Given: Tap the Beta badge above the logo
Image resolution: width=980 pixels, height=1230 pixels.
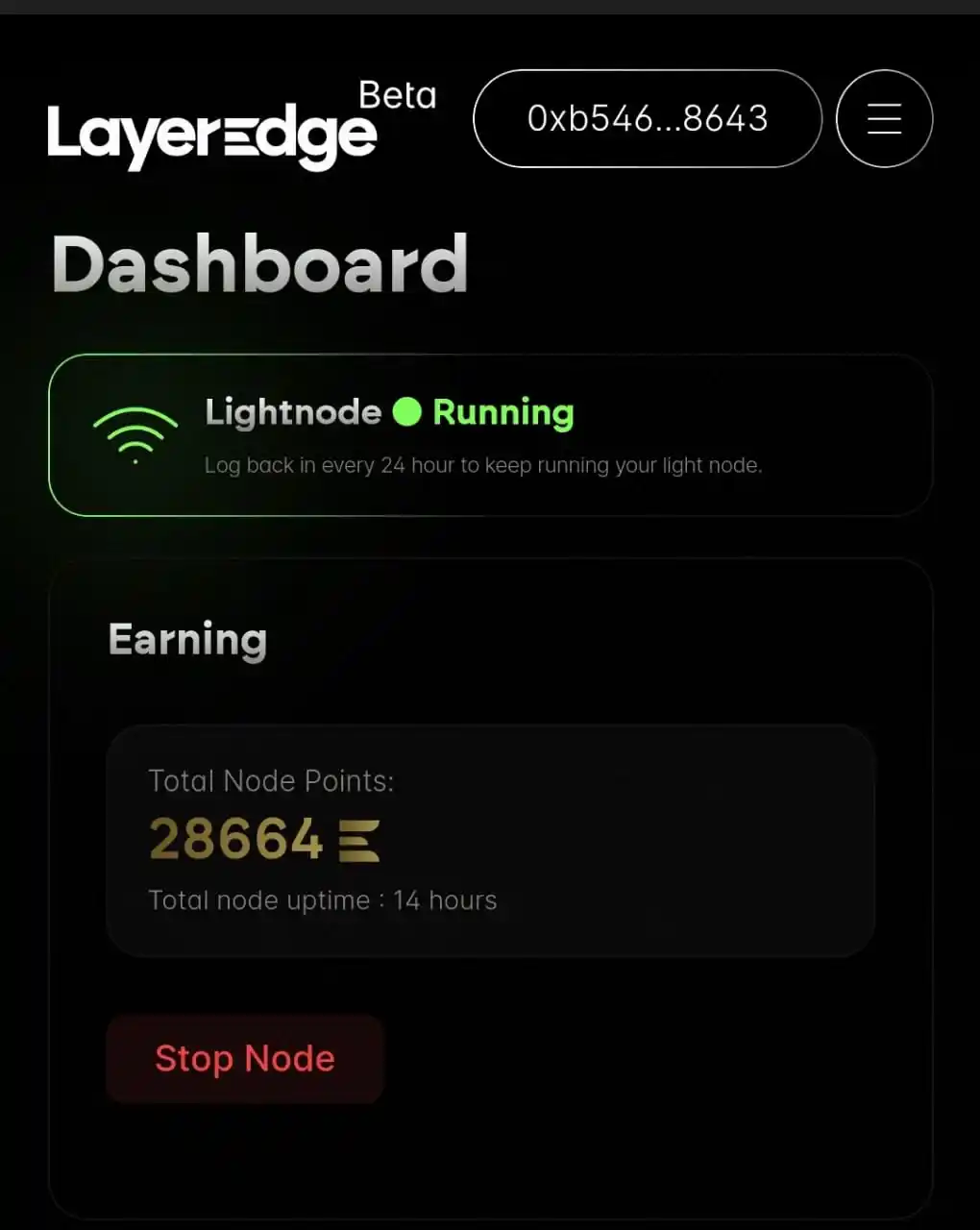Looking at the screenshot, I should point(398,95).
